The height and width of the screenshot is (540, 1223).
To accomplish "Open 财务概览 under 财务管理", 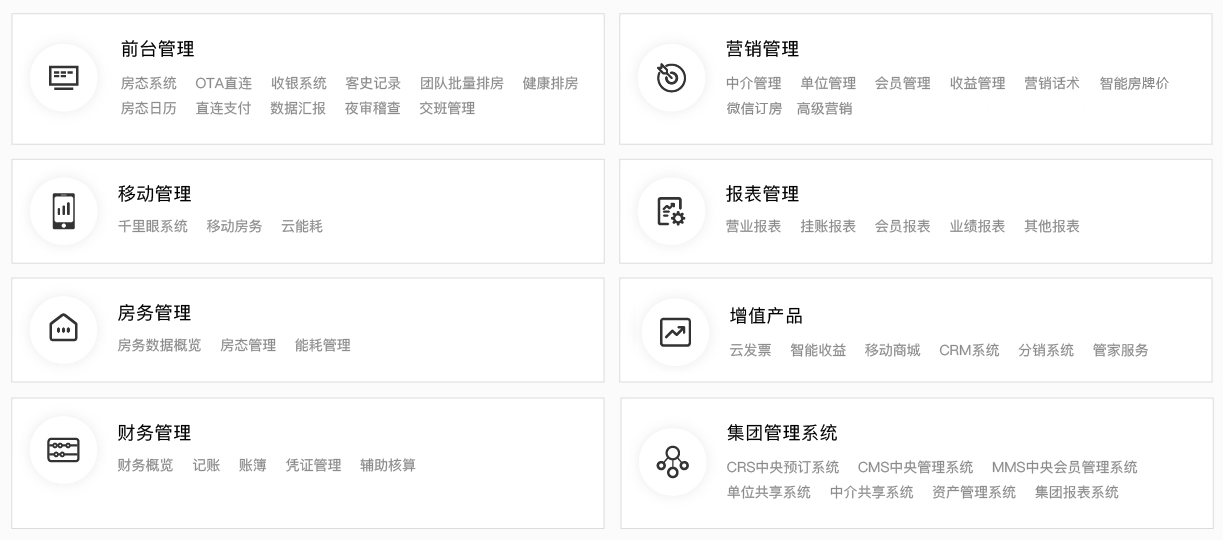I will pos(145,466).
